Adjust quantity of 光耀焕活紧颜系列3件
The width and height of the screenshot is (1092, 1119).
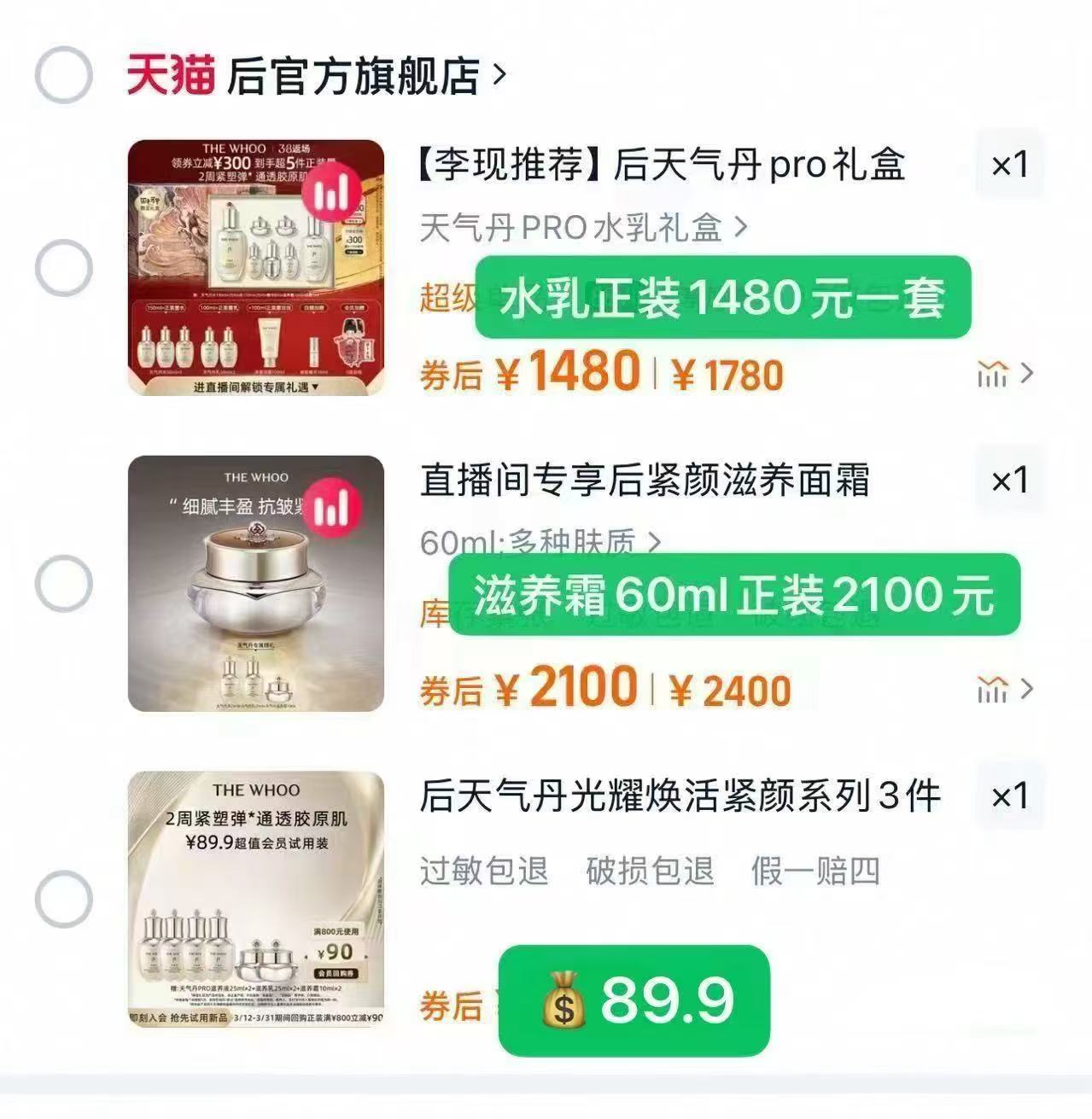[x=1010, y=796]
